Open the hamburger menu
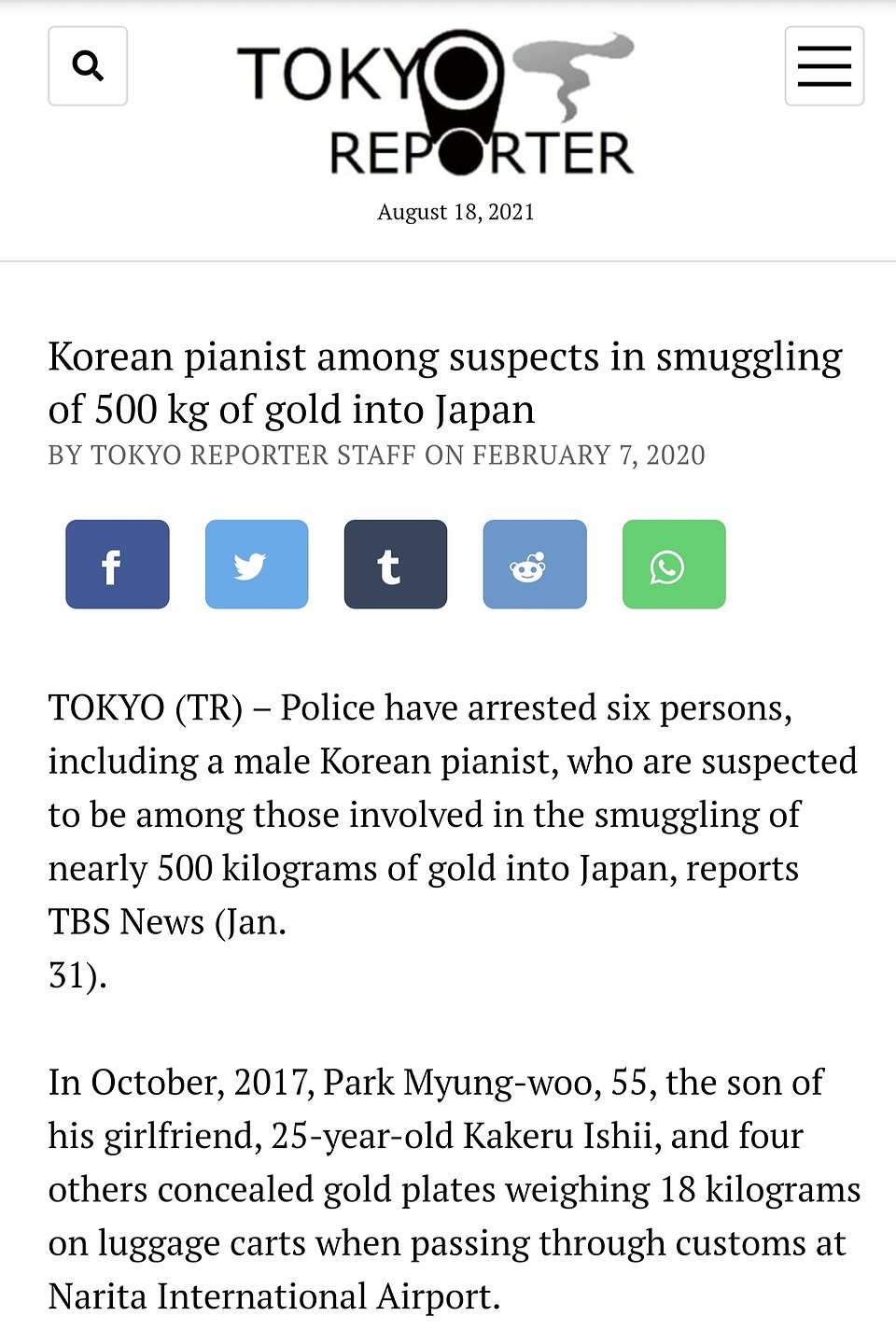The width and height of the screenshot is (896, 1344). [823, 66]
